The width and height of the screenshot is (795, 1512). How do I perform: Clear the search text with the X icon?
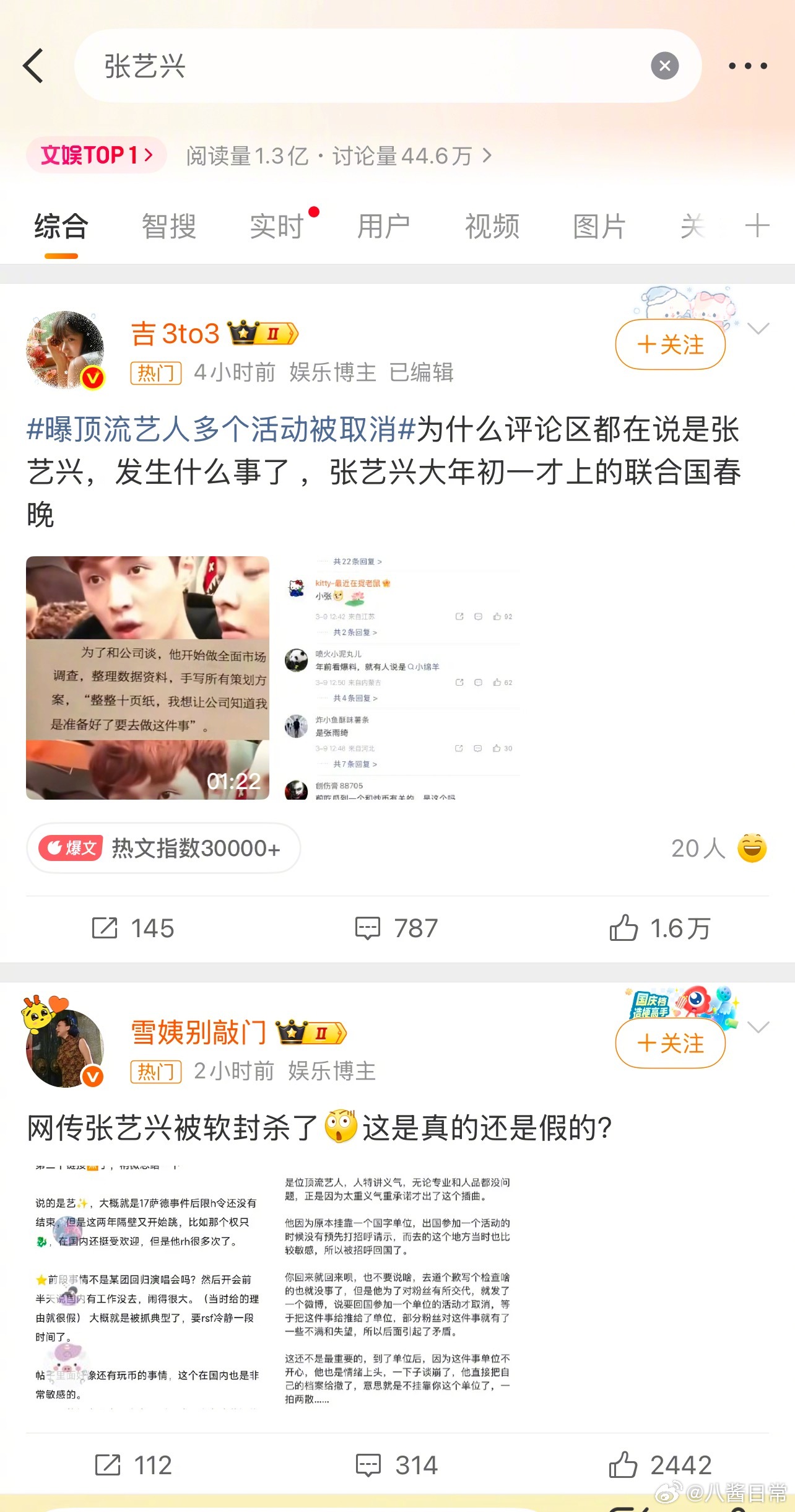[x=664, y=65]
